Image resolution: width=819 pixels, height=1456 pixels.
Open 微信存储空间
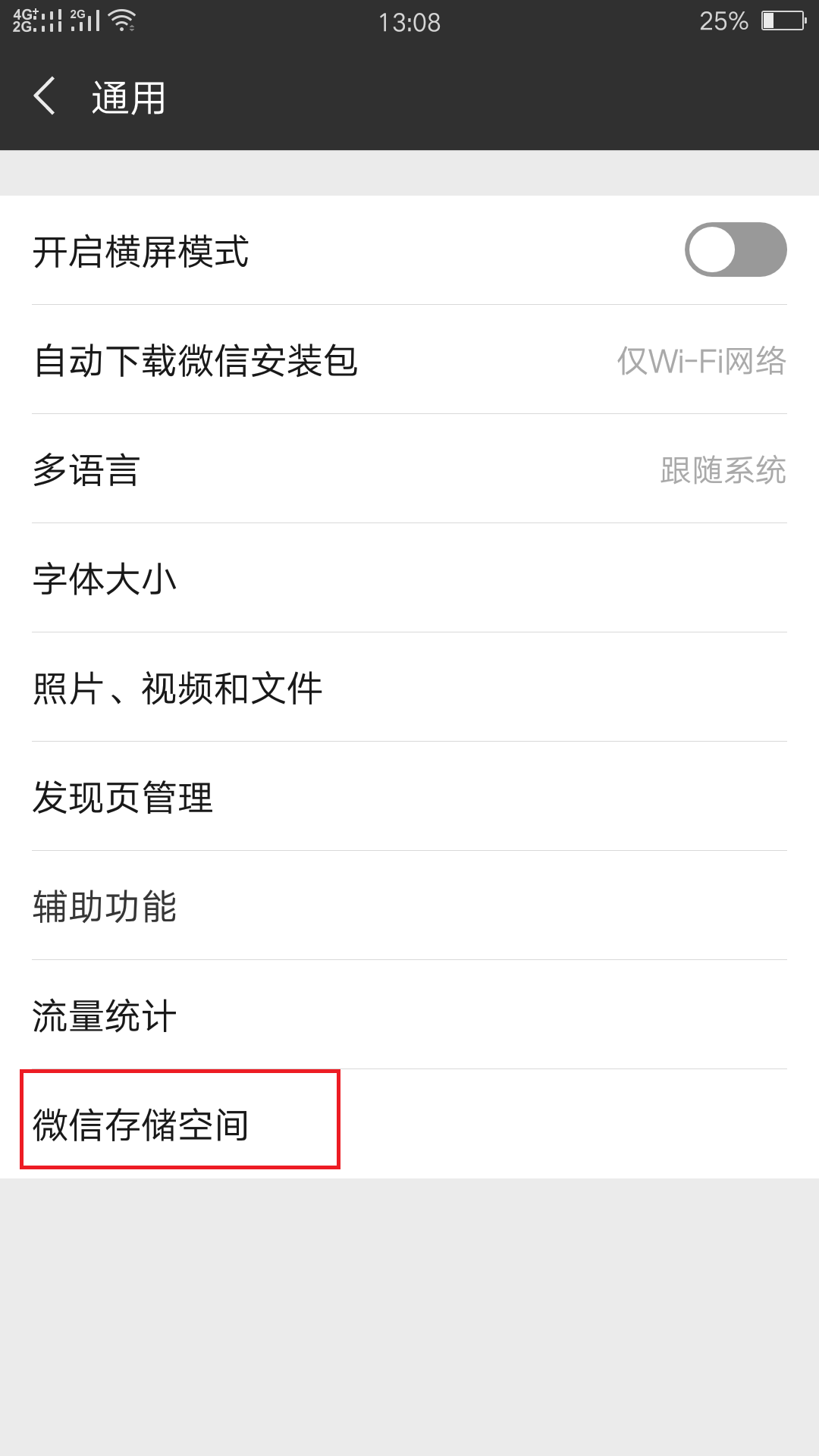(409, 1124)
